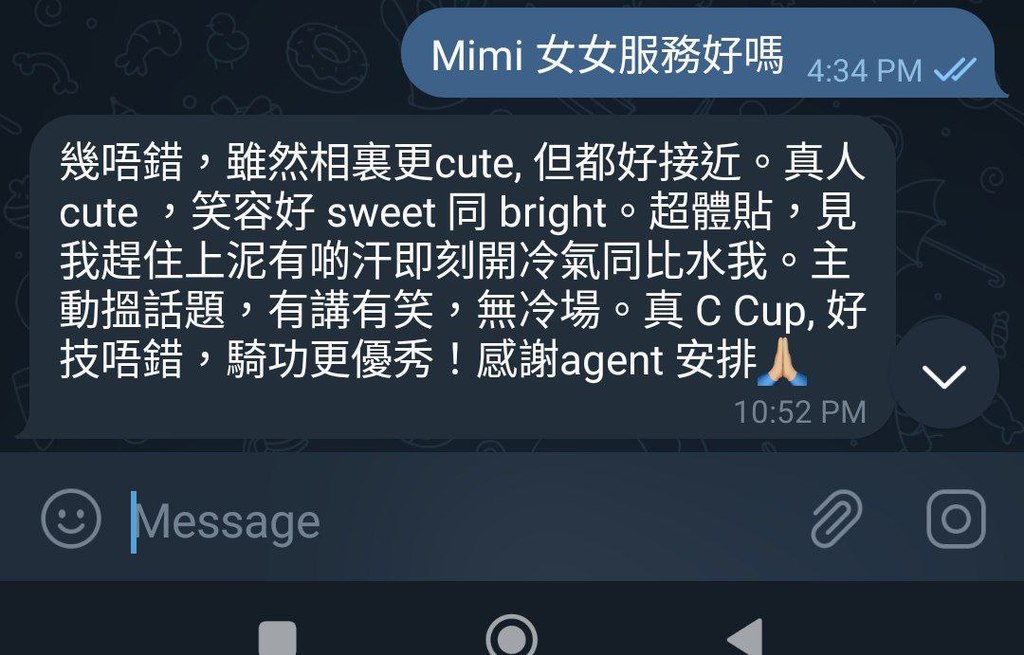Jump to the latest messages with the down arrow
Image resolution: width=1024 pixels, height=655 pixels.
[x=943, y=376]
